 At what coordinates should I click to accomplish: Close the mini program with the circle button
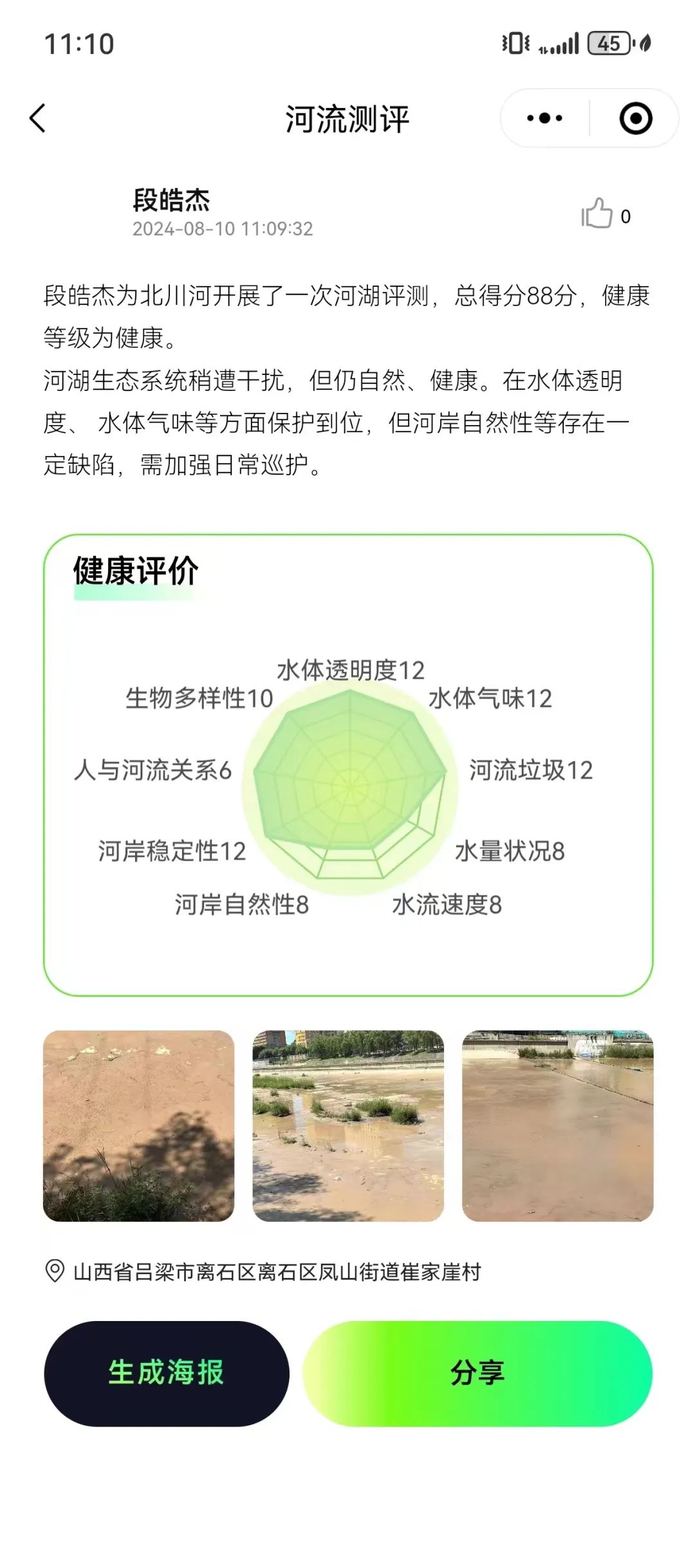click(x=636, y=118)
